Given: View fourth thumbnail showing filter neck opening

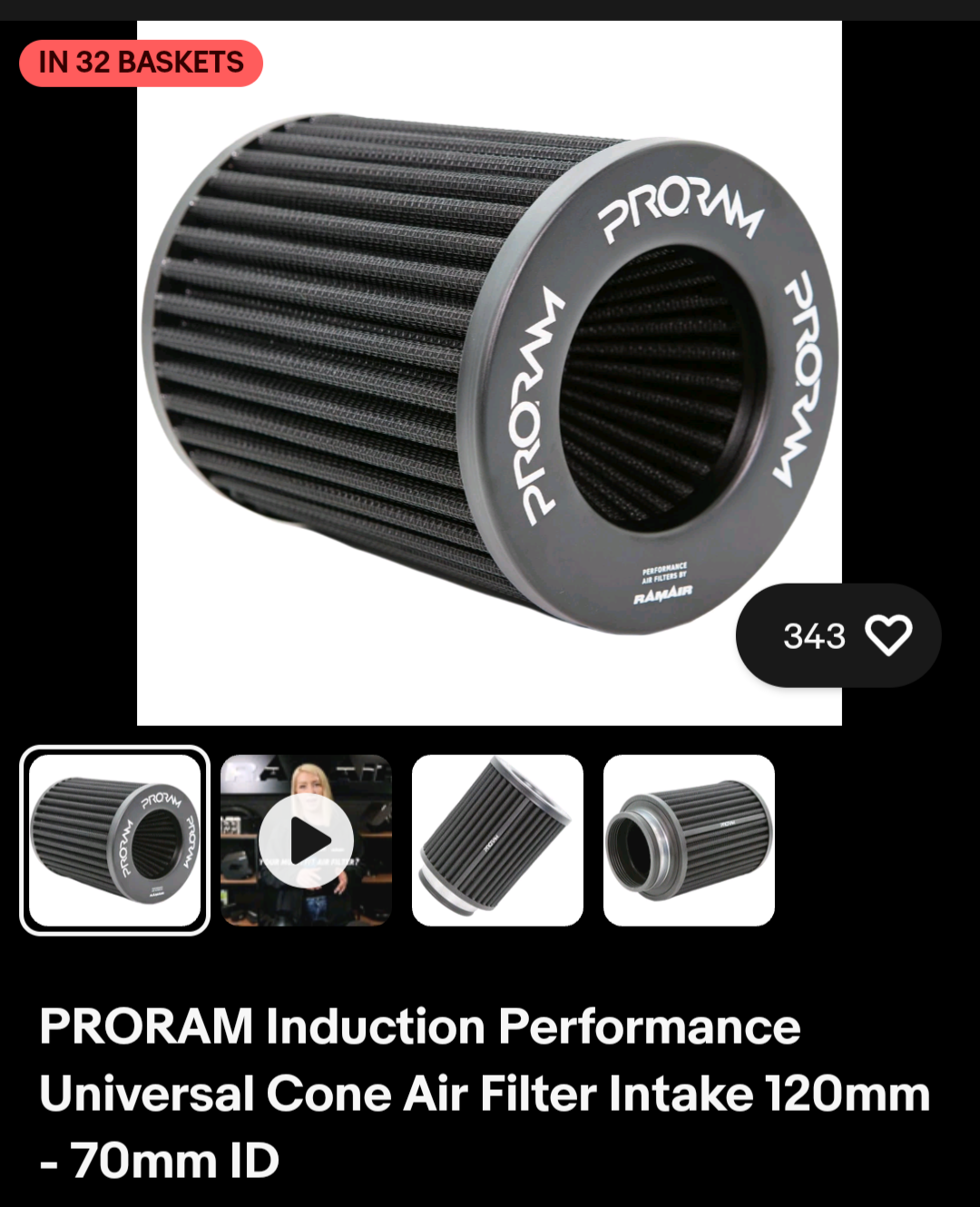Looking at the screenshot, I should pos(689,840).
